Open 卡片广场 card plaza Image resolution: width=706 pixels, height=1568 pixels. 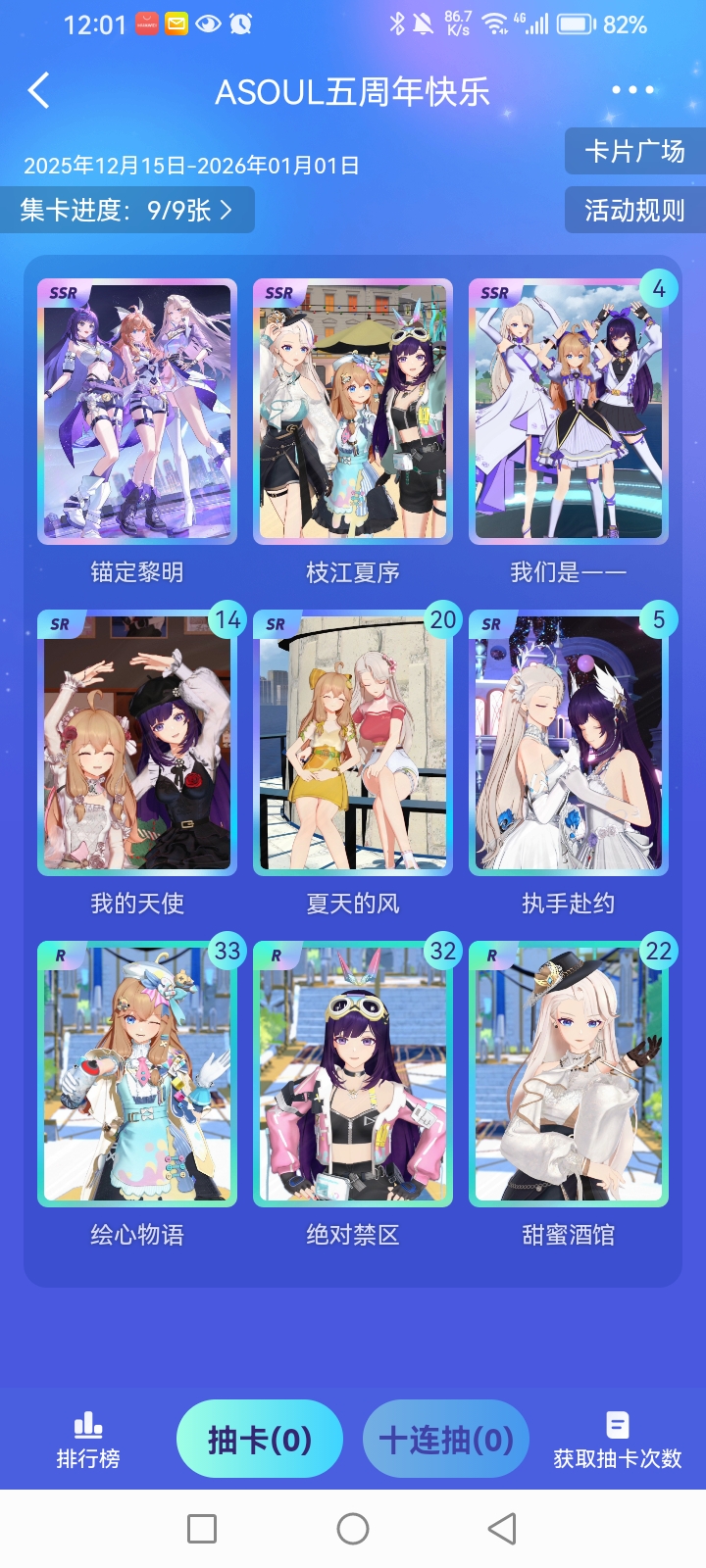coord(634,152)
